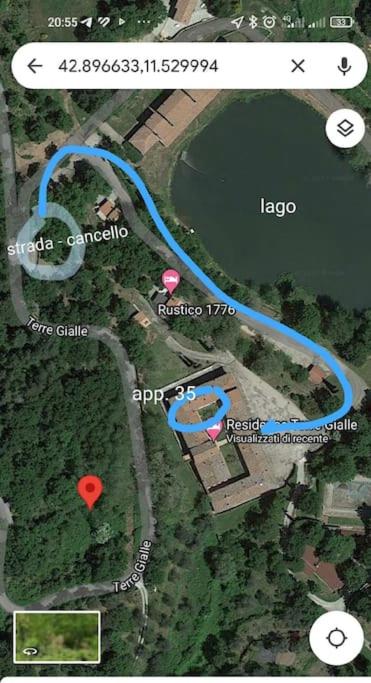Open the Street View preview thumbnail

tap(57, 637)
